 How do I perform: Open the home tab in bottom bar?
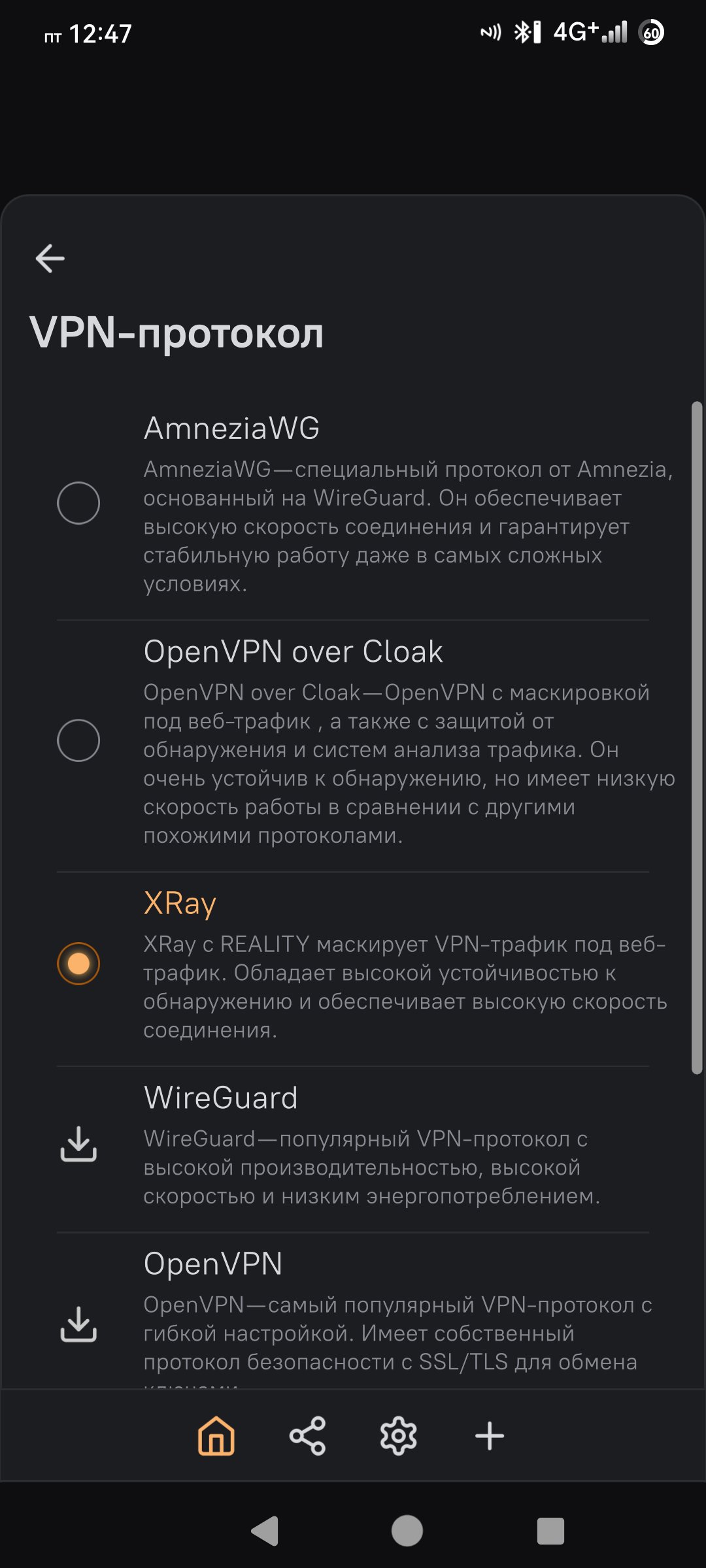pyautogui.click(x=216, y=1436)
